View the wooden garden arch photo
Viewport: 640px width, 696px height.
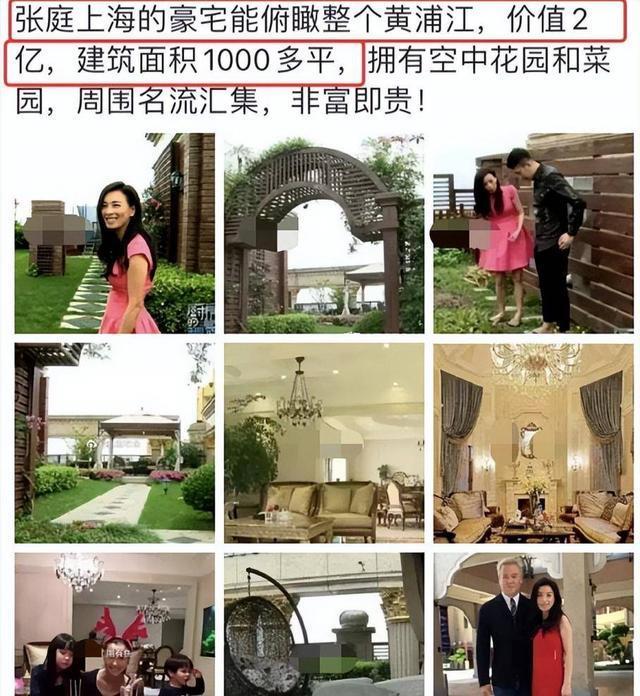pos(323,233)
